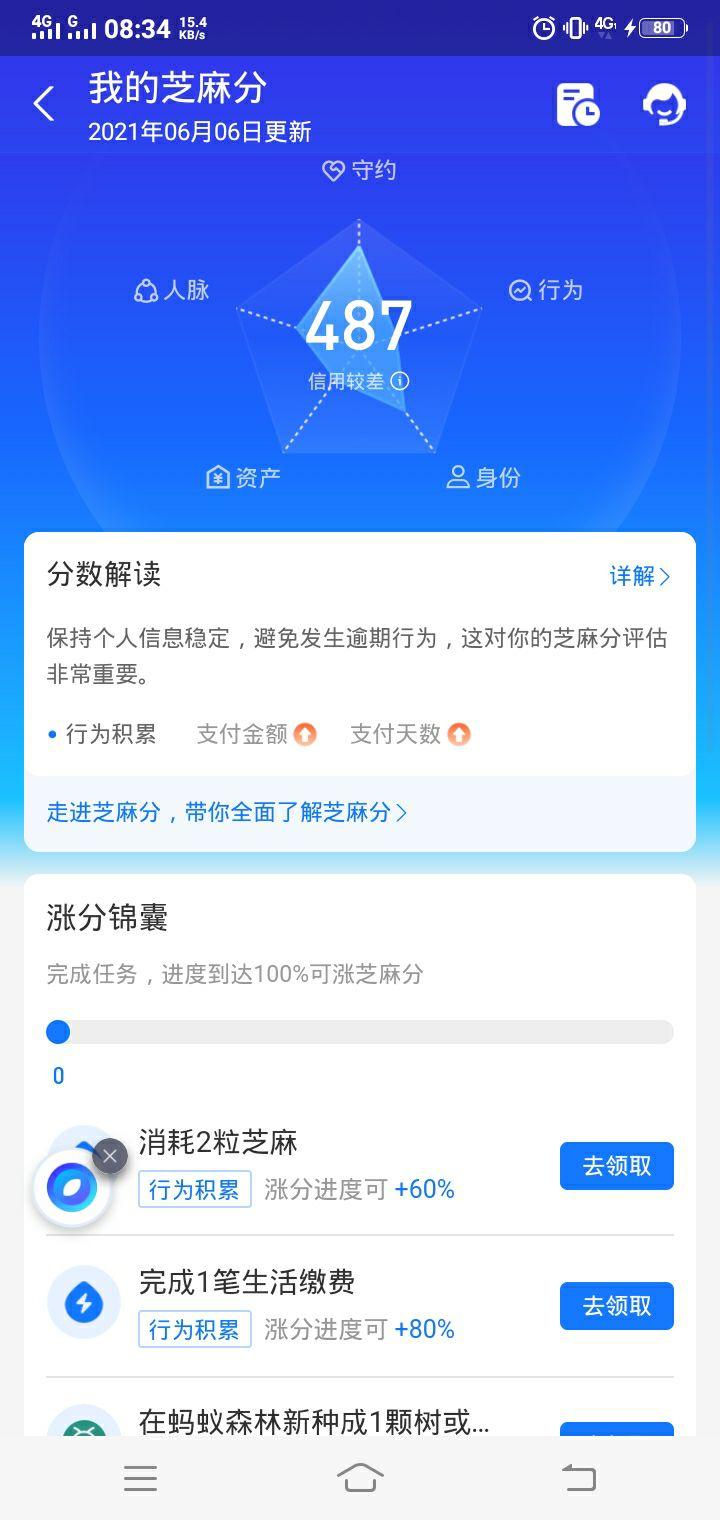This screenshot has height=1520, width=720.
Task: Open the 走进芝麻分 introduction link
Action: click(227, 813)
